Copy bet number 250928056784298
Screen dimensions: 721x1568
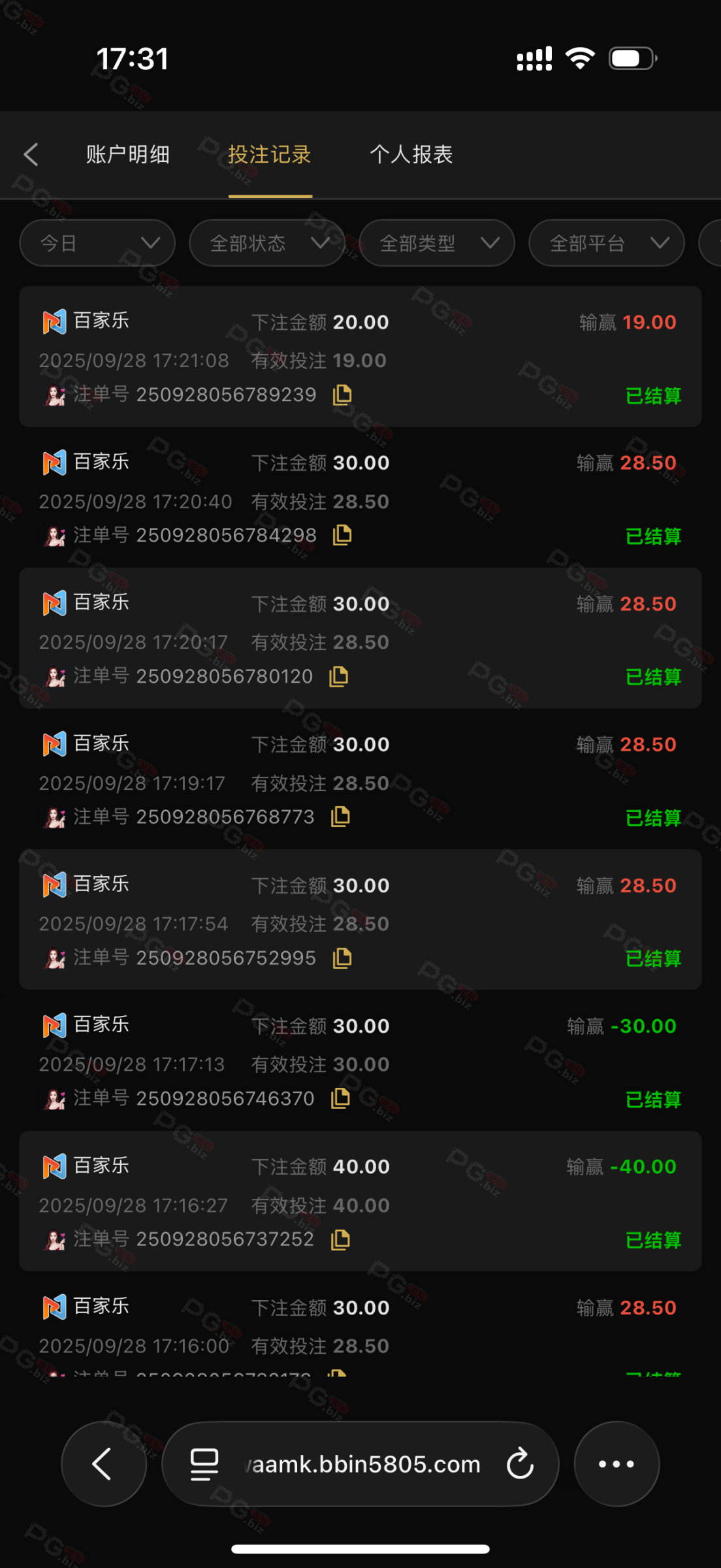[x=342, y=535]
